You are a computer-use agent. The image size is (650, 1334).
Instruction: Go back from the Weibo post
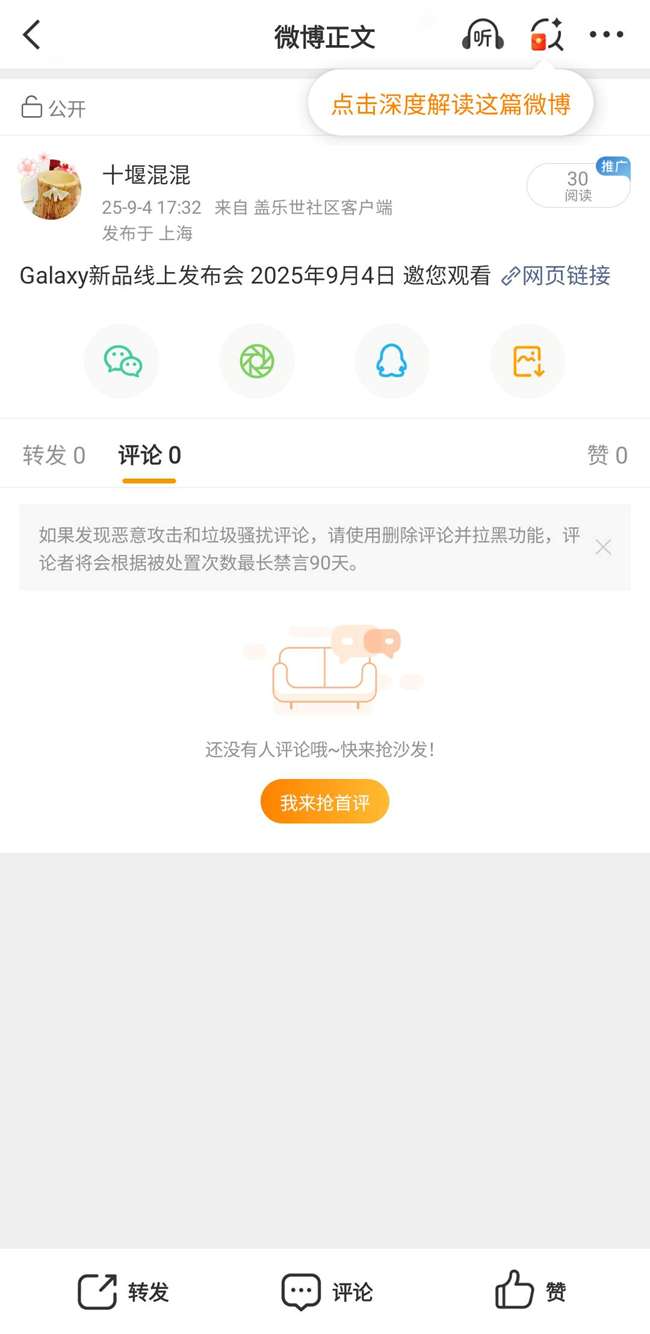tap(32, 36)
